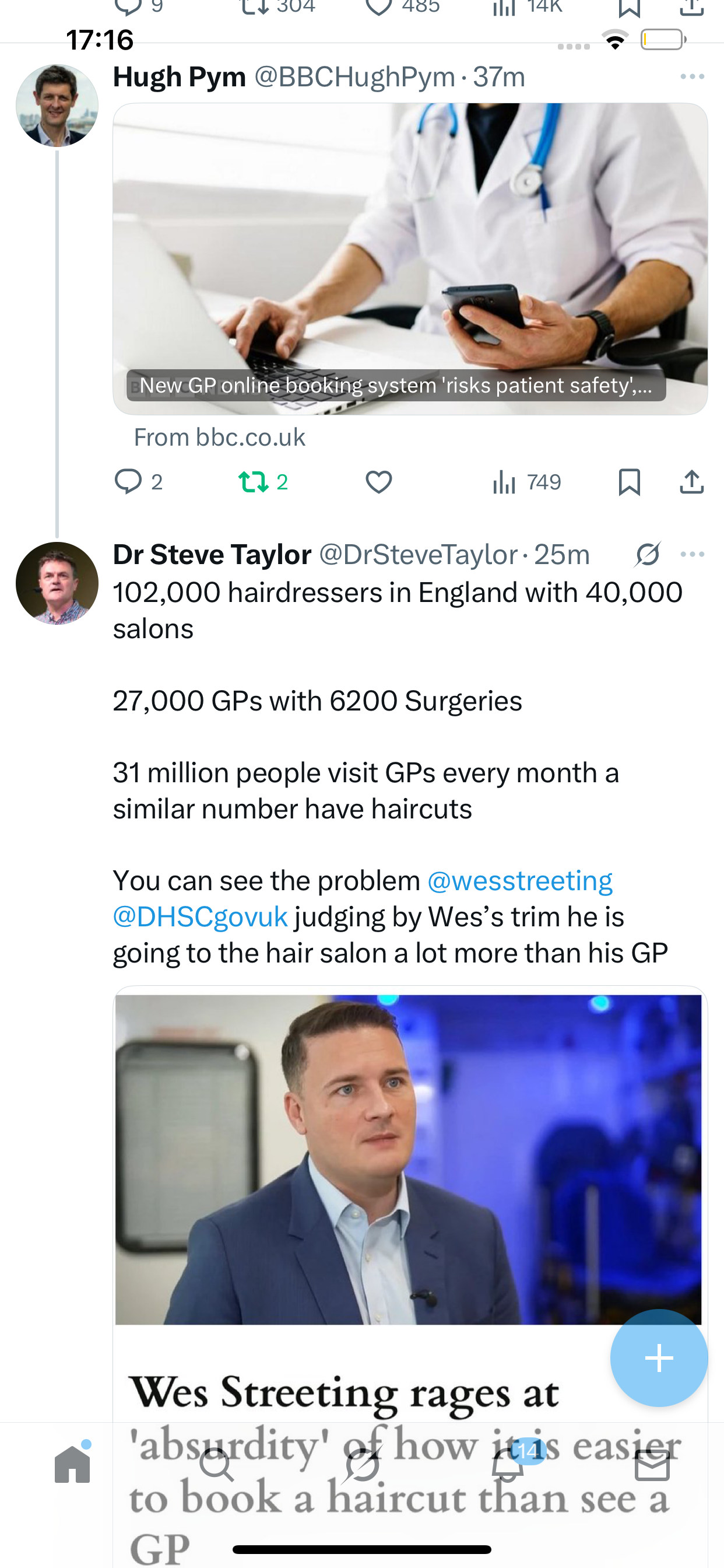Bookmark Hugh Pym's tweet
Viewport: 724px width, 1568px height.
pos(629,481)
